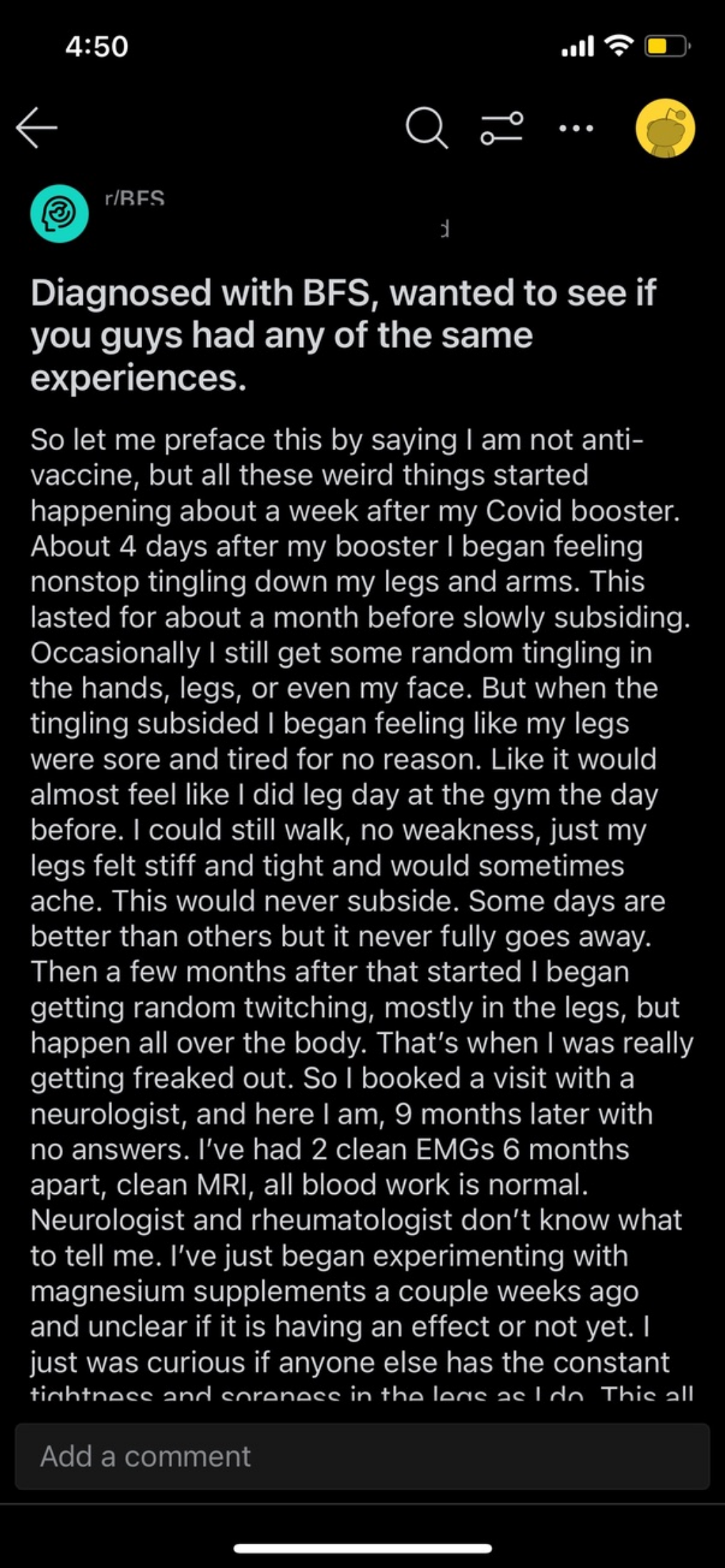Screen dimensions: 725x1568
Task: Go back with the arrow icon
Action: [37, 128]
